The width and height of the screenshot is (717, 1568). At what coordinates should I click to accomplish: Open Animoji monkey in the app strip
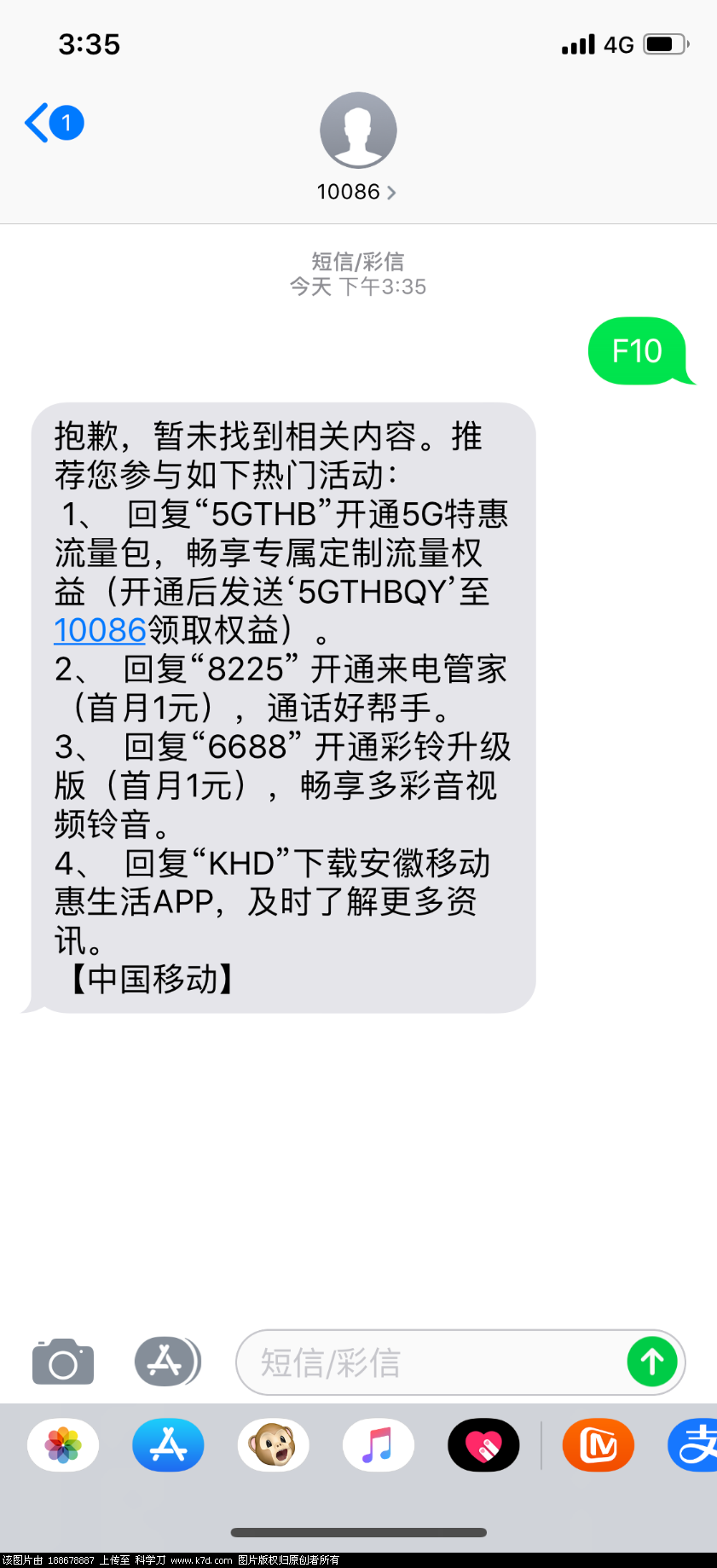273,1445
